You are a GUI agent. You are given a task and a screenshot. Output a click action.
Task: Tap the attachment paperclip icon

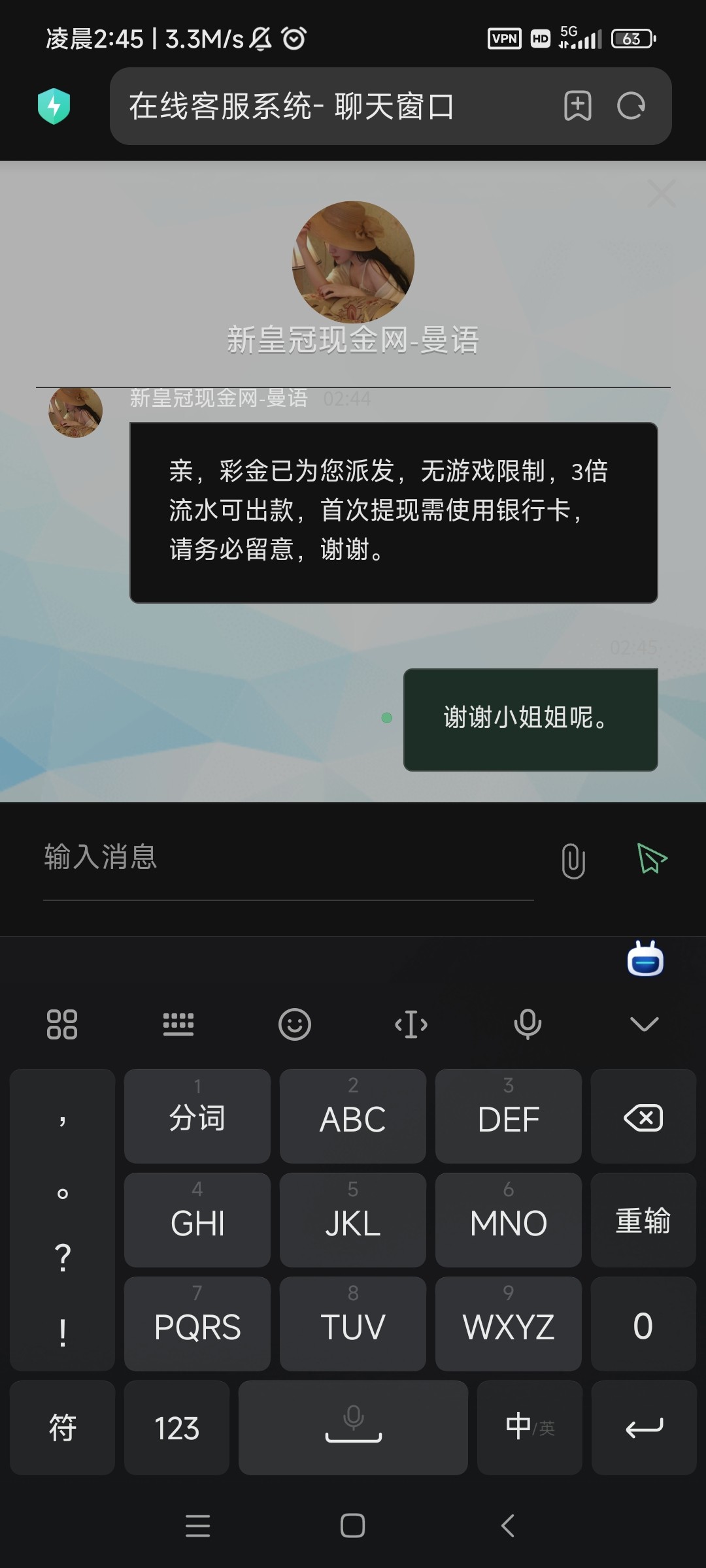tap(573, 860)
